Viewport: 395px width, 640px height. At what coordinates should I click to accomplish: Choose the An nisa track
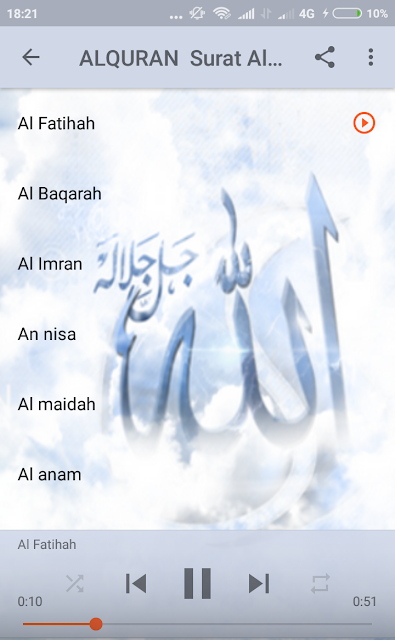198,334
